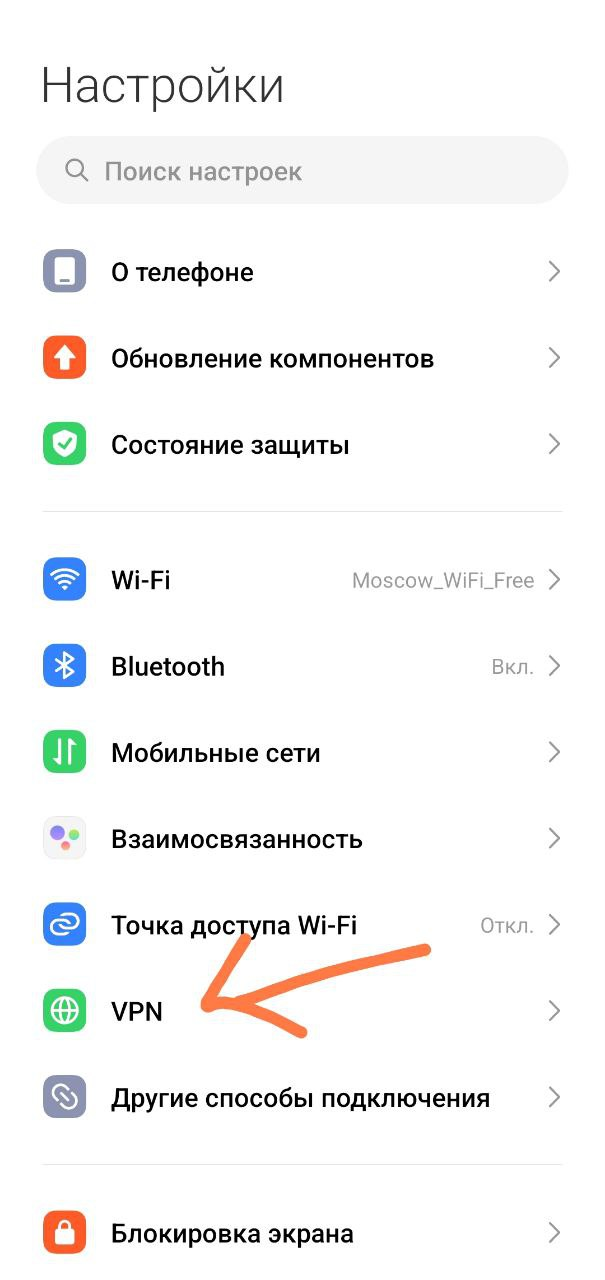Go to Bluetooth settings

click(x=300, y=666)
